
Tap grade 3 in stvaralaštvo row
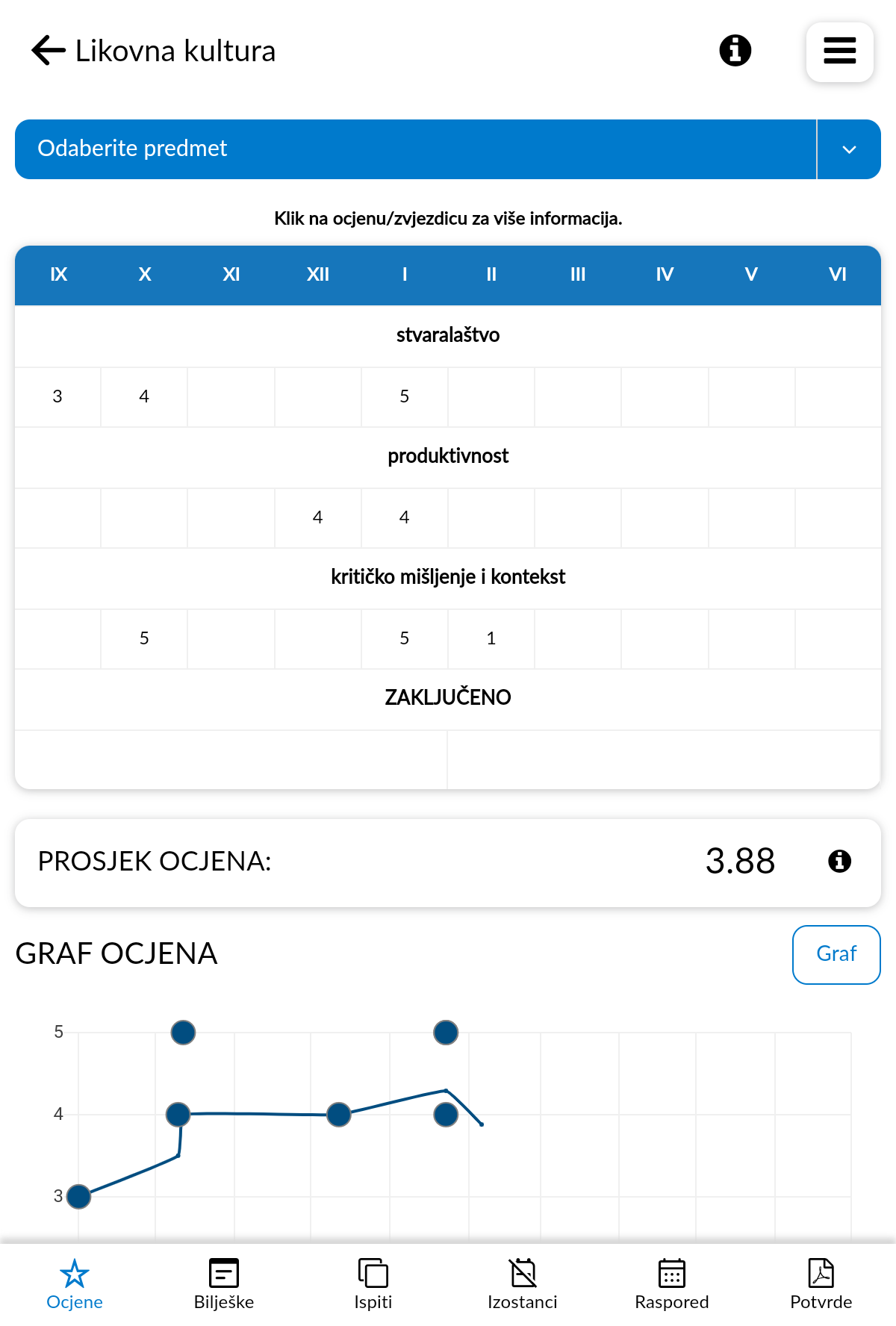57,397
